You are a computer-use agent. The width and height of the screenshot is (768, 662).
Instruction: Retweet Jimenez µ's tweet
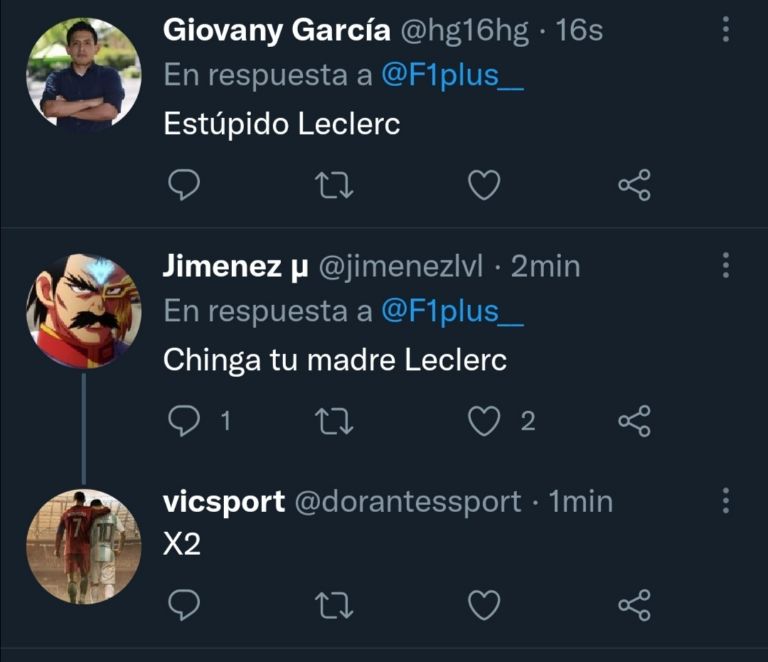click(333, 421)
